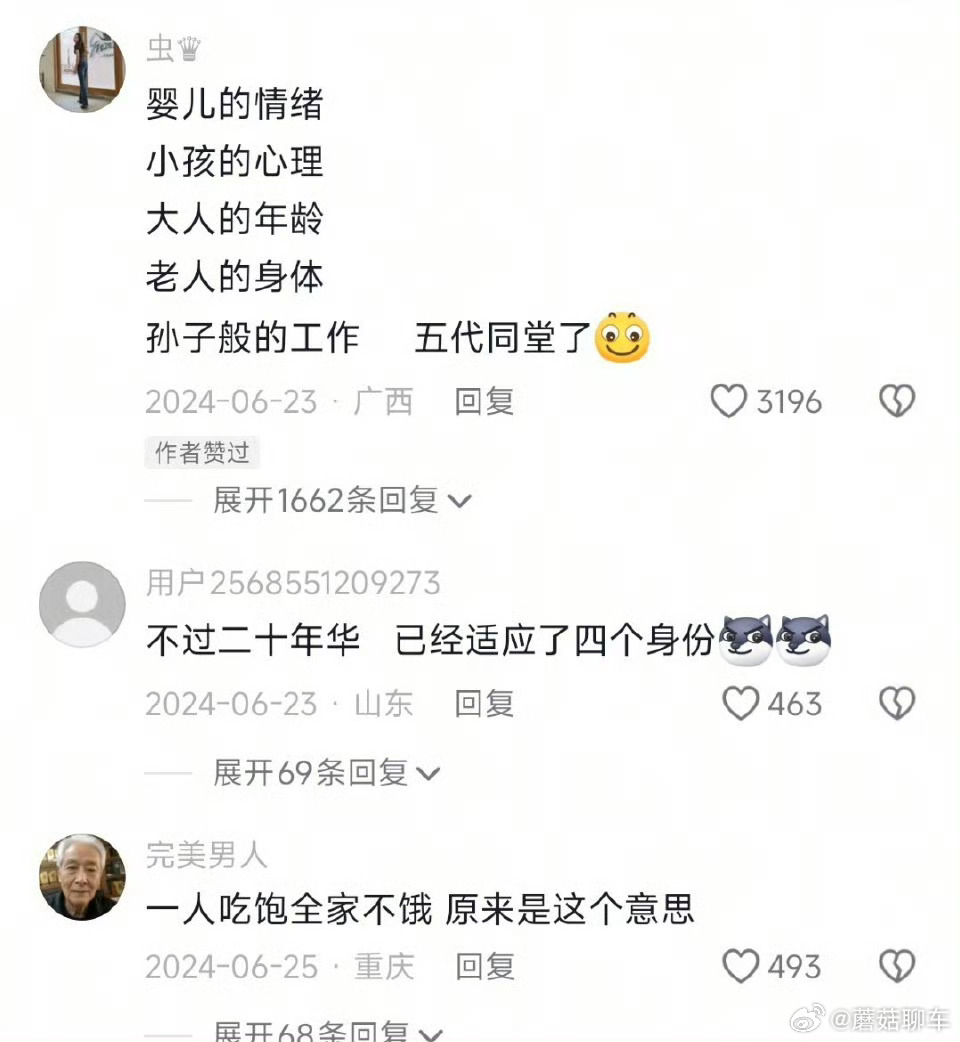Click the dislike icon on 完美男人's comment
Screen dimensions: 960x1042
tap(898, 967)
